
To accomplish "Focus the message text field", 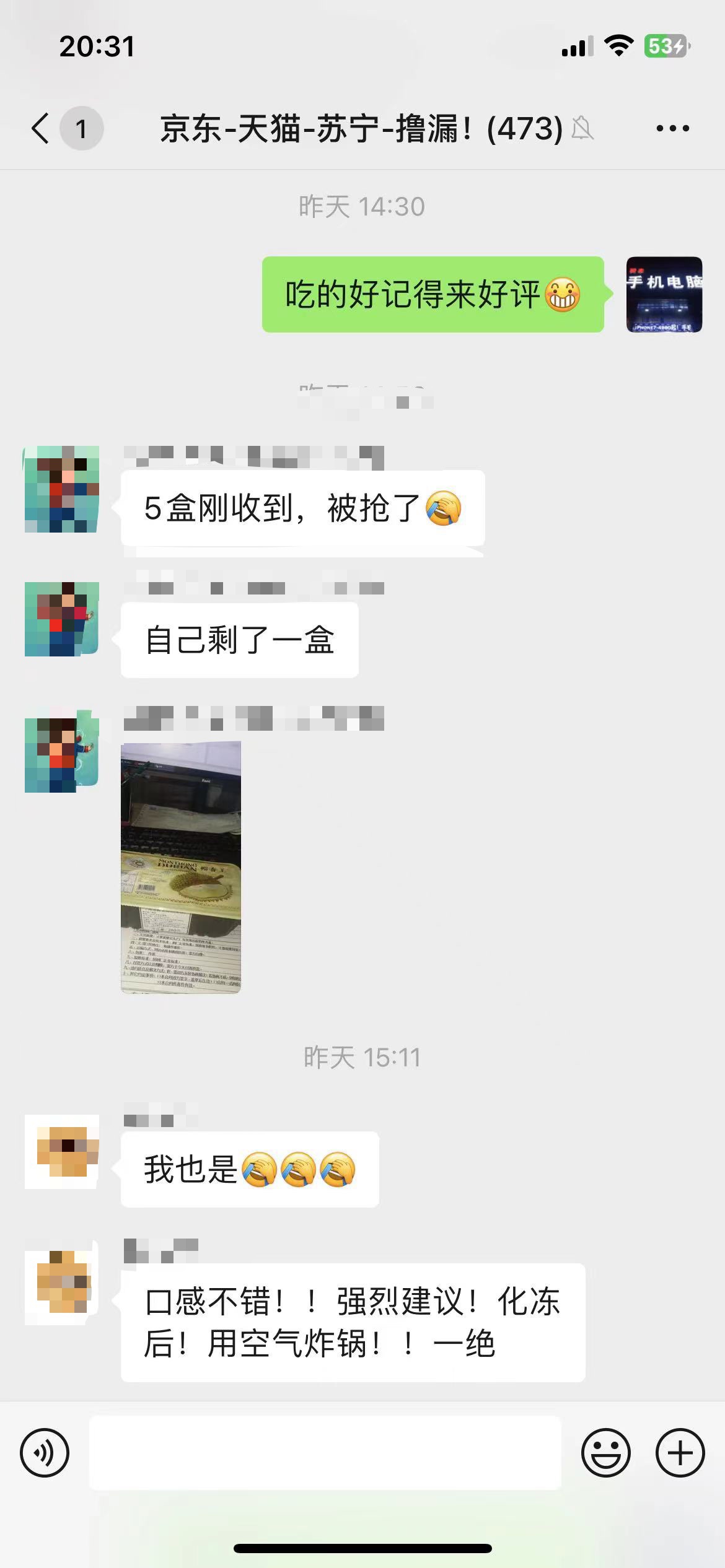I will click(325, 1452).
